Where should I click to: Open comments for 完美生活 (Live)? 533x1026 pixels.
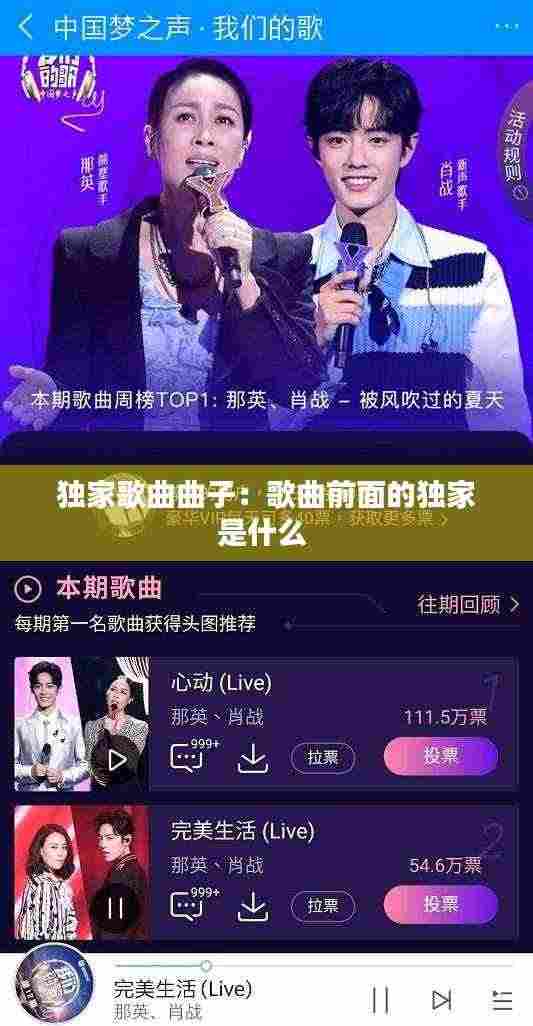click(192, 905)
